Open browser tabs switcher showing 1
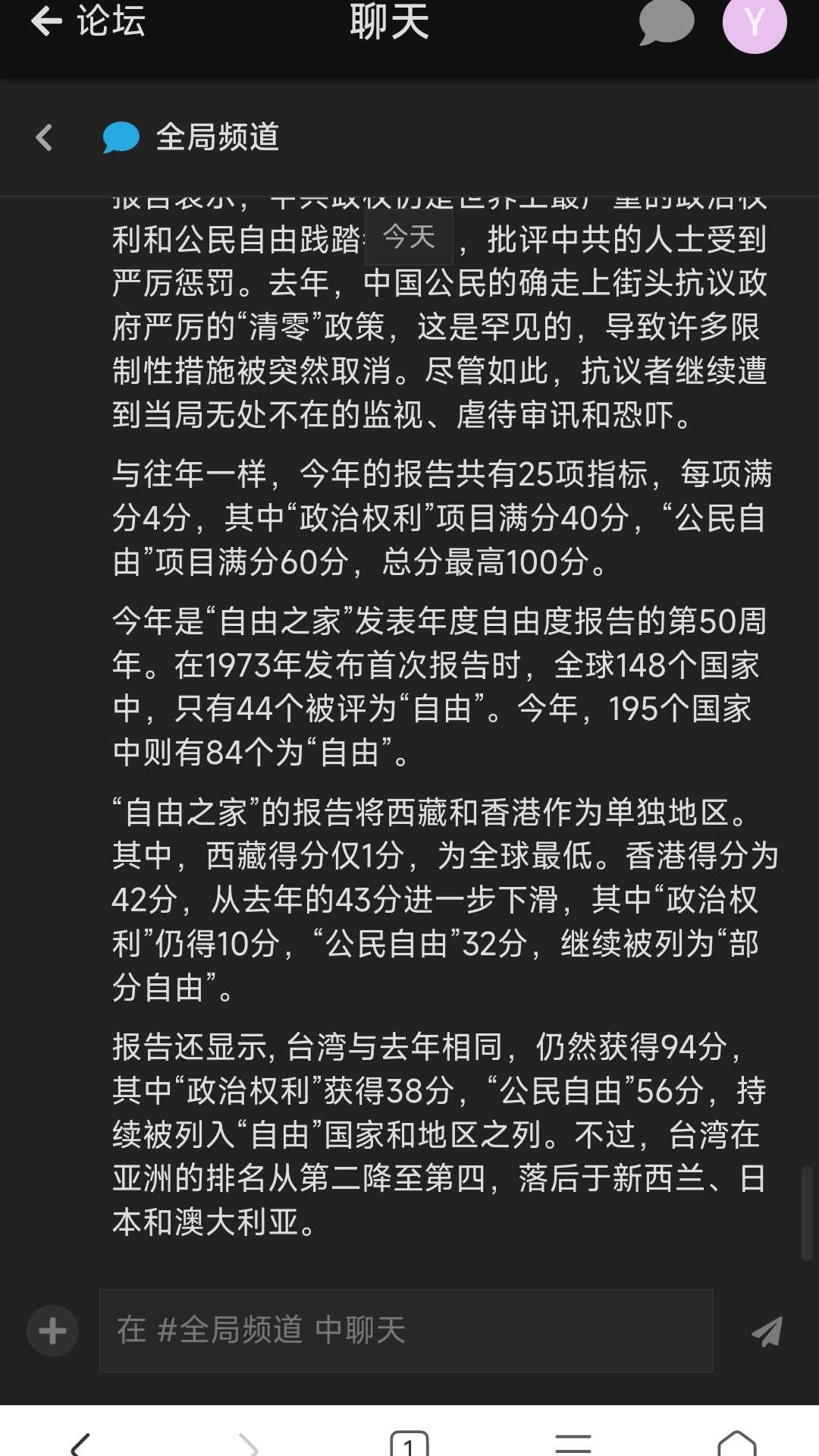819x1456 pixels. [x=409, y=1442]
